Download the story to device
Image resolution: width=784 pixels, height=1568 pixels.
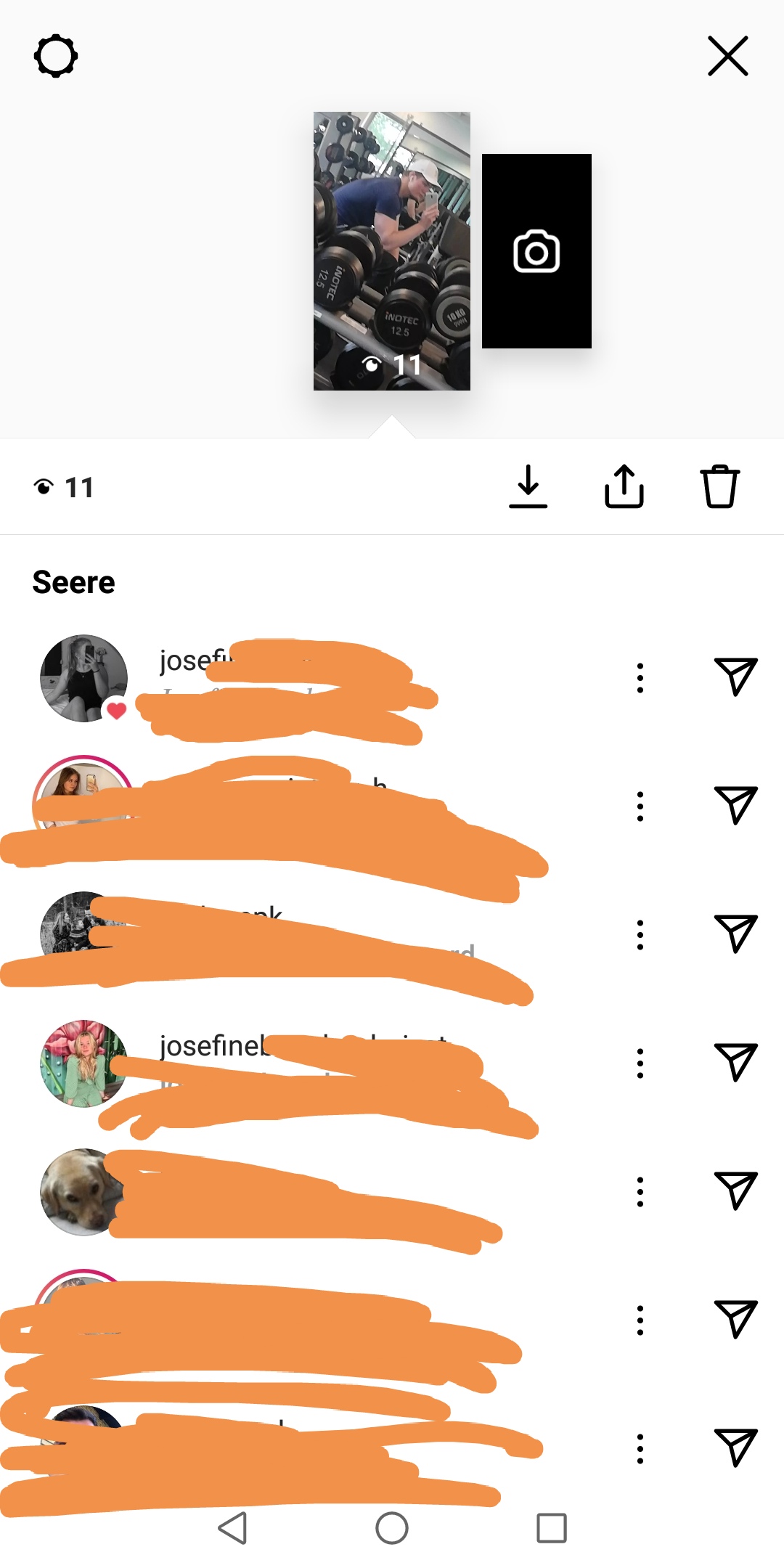[528, 486]
